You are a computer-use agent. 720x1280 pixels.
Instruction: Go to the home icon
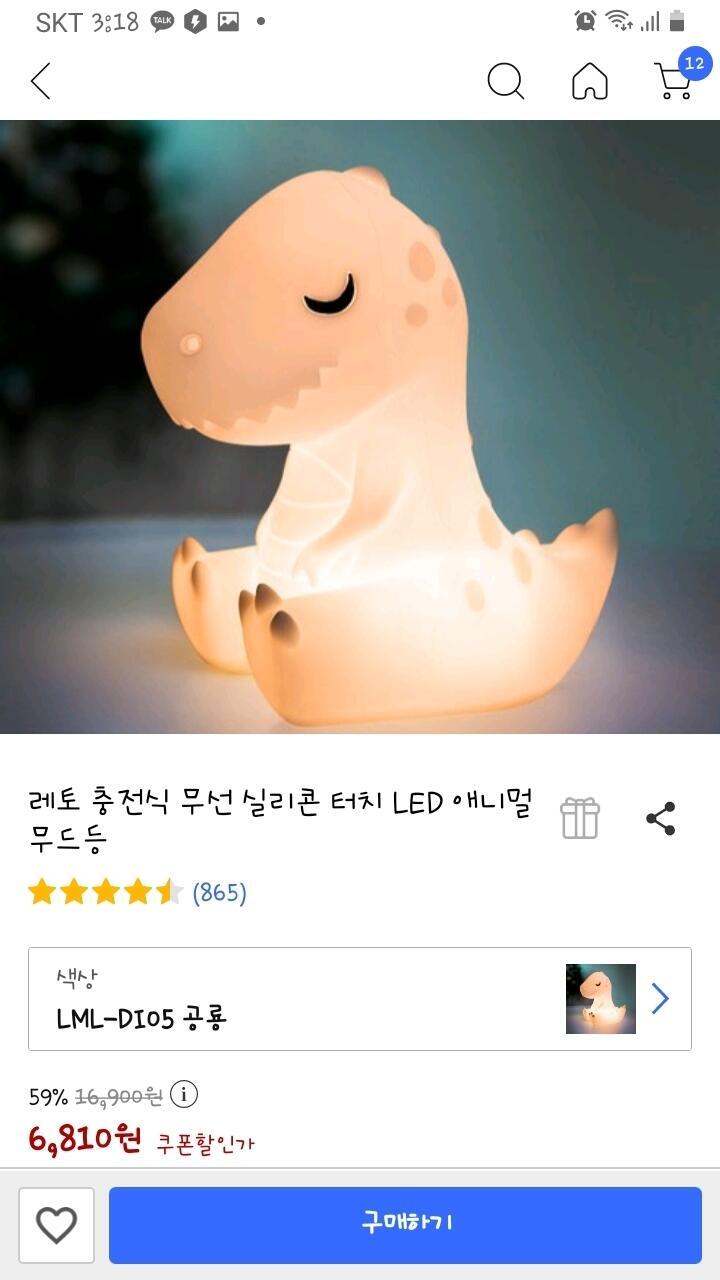pyautogui.click(x=590, y=81)
